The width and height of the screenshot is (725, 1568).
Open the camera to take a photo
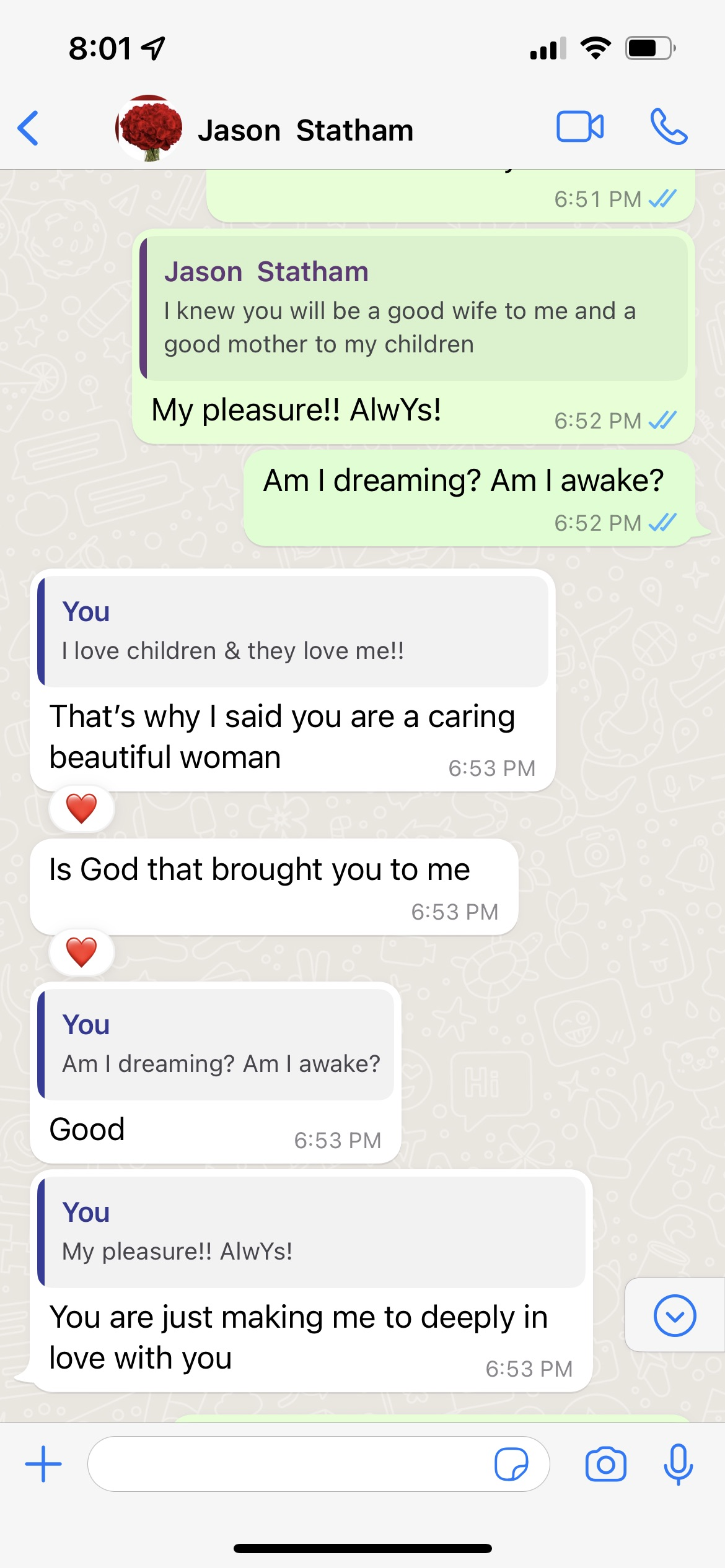(x=605, y=1464)
